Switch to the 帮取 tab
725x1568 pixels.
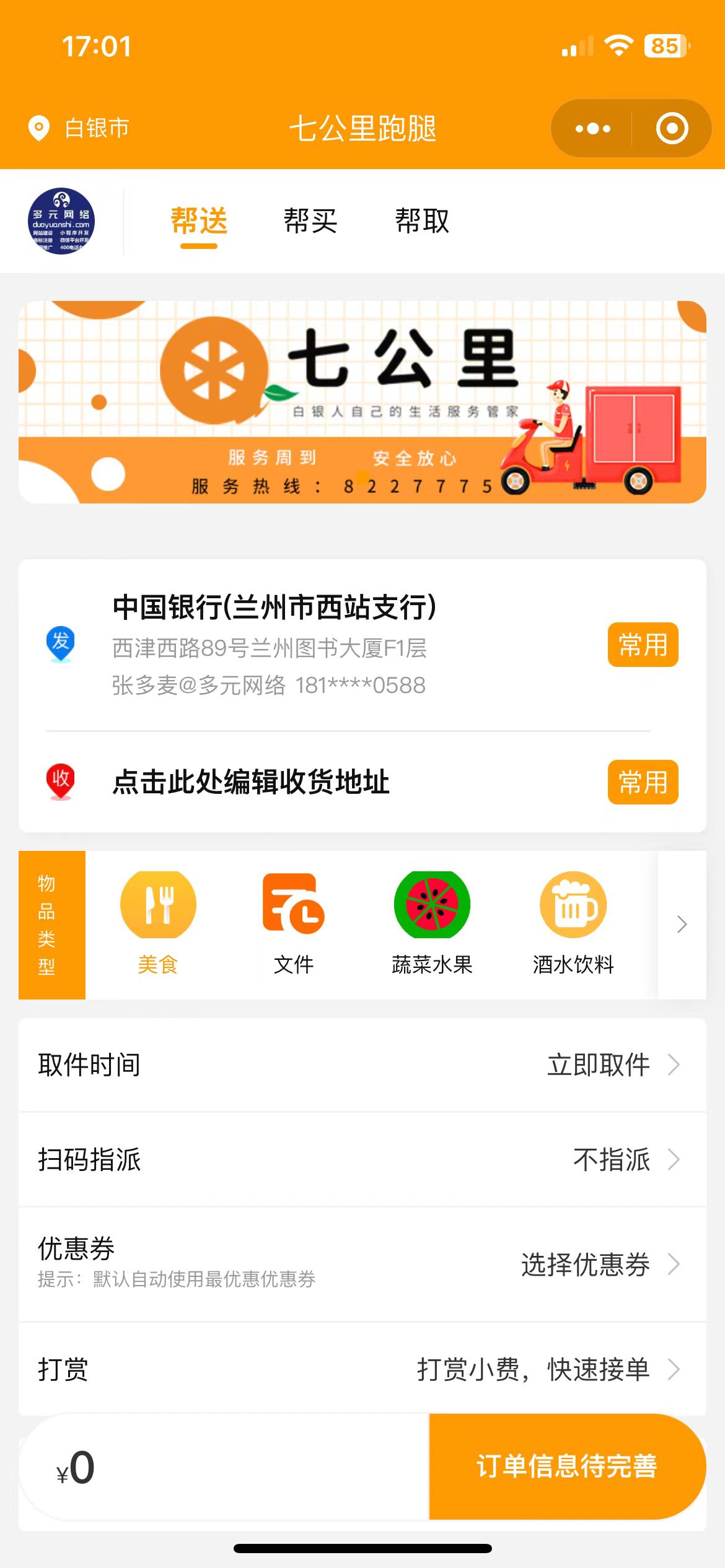[x=423, y=222]
